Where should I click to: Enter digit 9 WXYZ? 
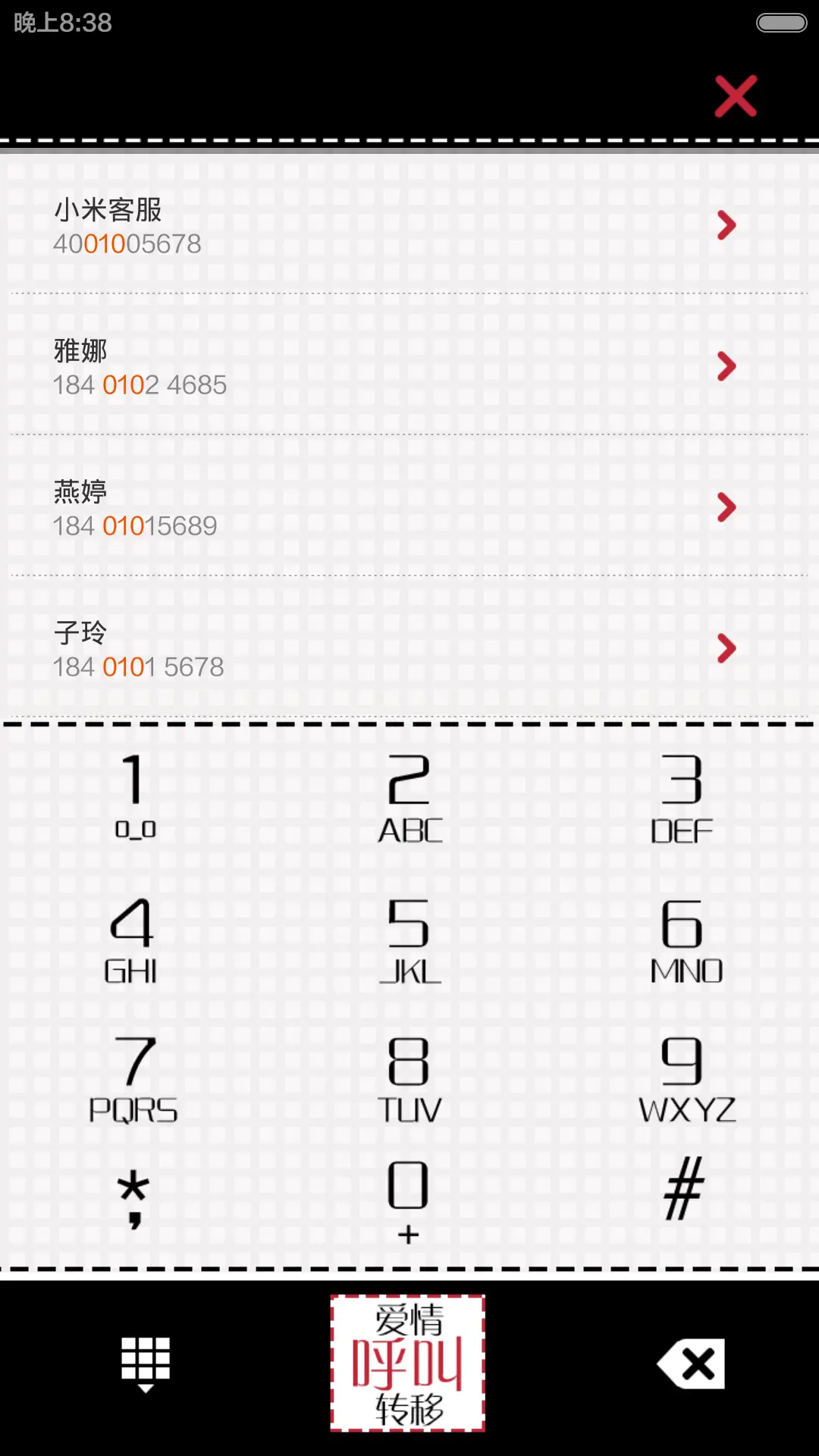(686, 1078)
